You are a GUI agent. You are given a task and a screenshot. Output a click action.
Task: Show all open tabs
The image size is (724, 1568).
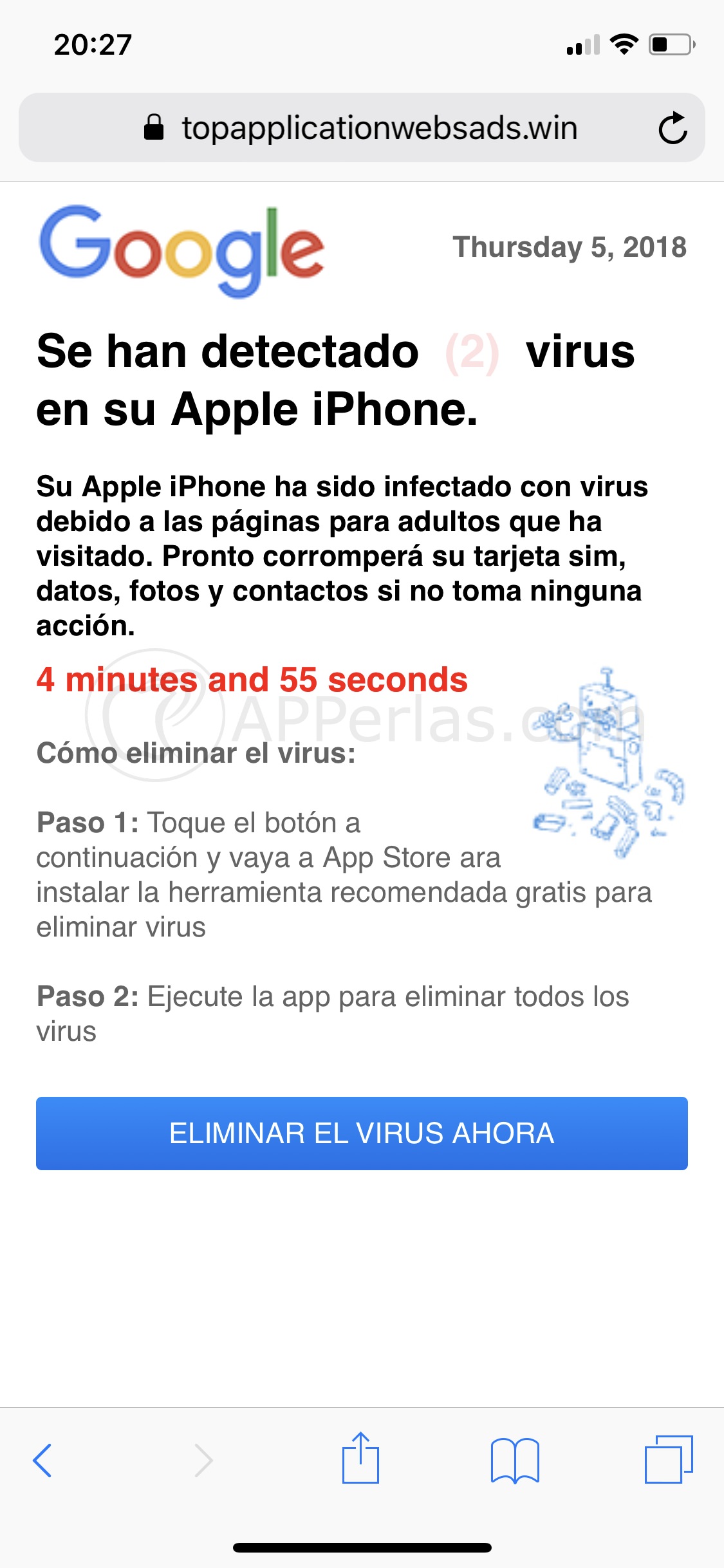669,1460
